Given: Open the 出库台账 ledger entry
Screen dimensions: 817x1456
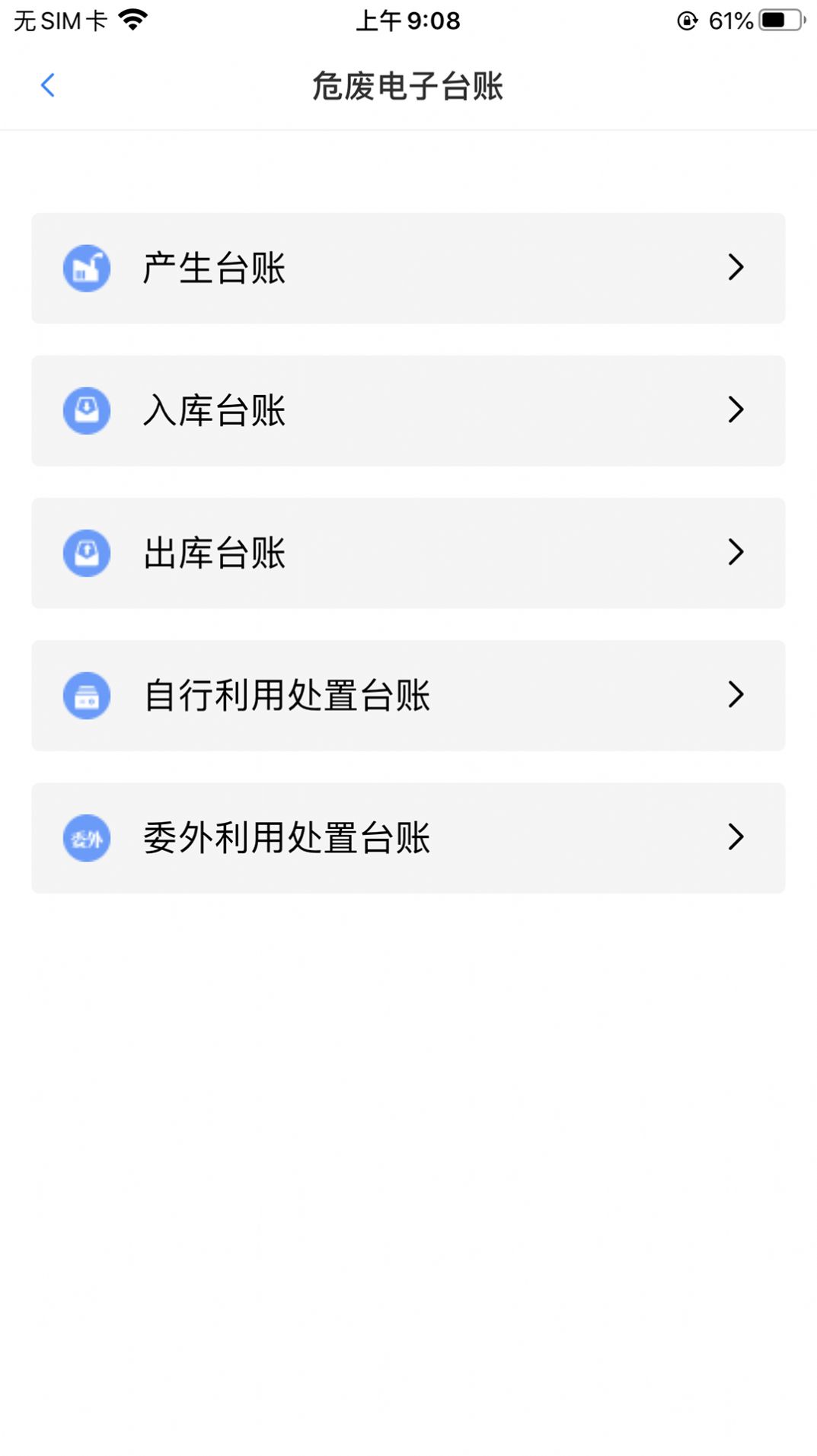Looking at the screenshot, I should 408,553.
